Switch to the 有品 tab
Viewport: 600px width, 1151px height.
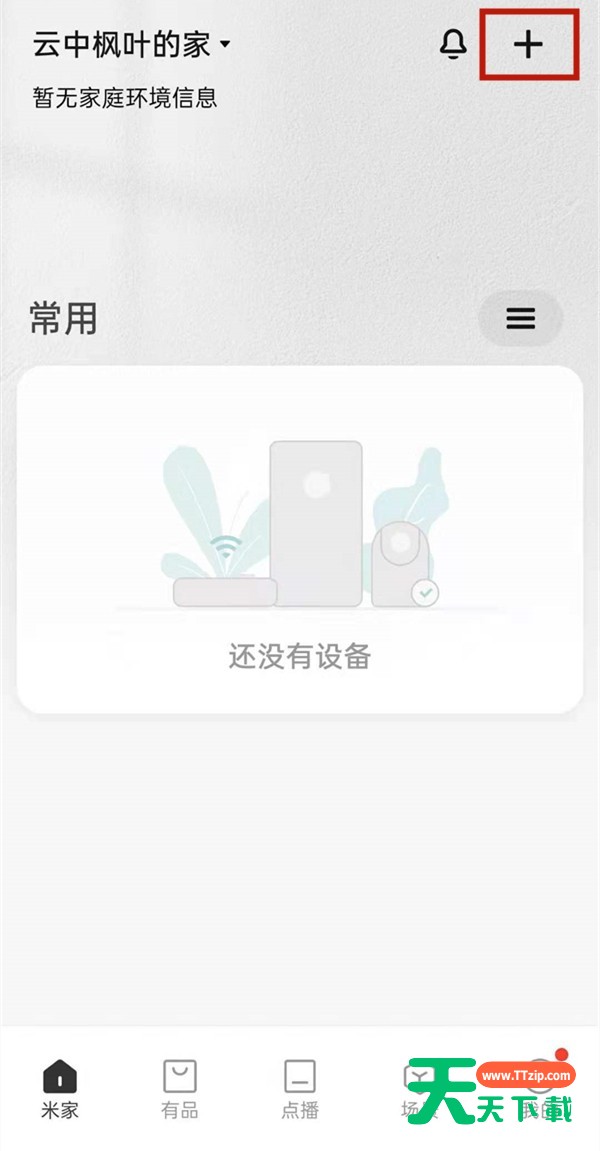(180, 1089)
